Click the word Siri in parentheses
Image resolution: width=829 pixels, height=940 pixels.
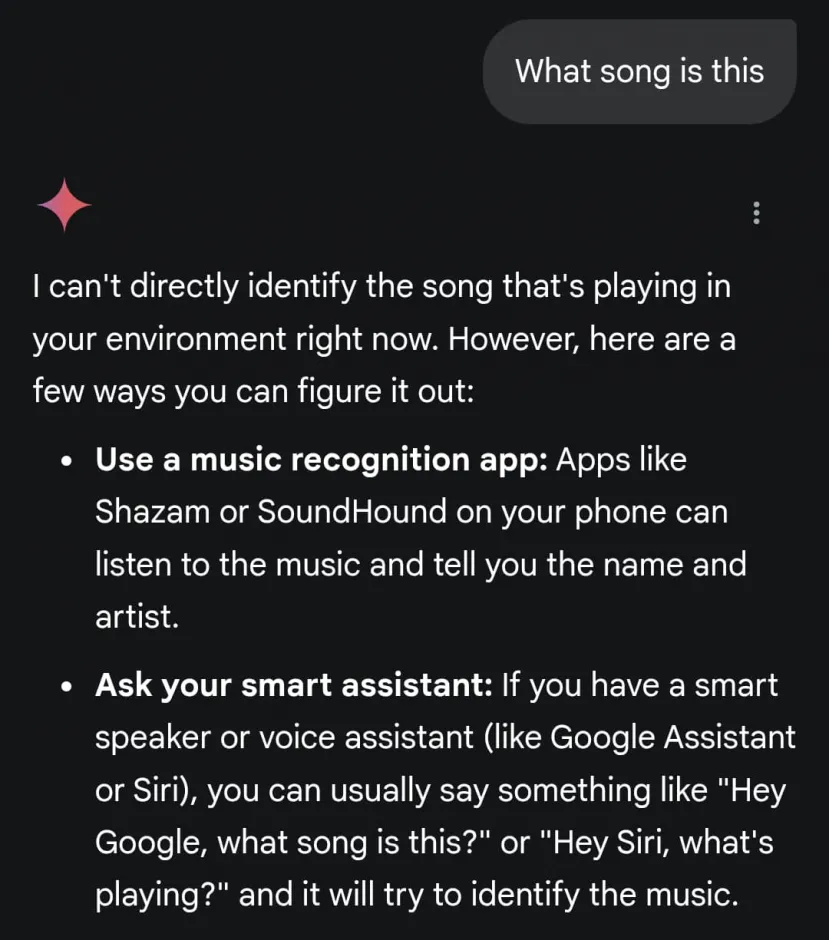[x=148, y=790]
